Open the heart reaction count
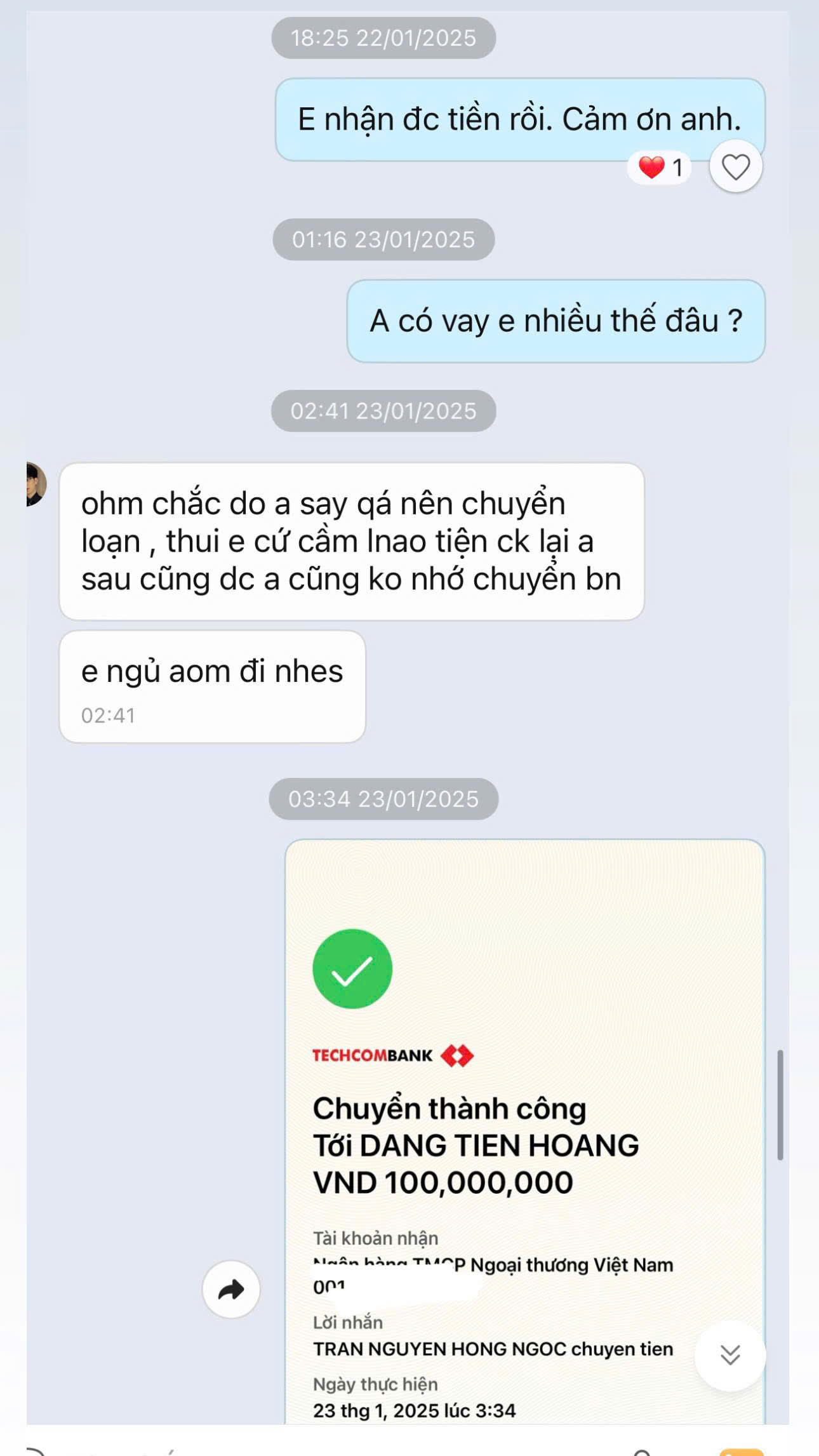 click(660, 168)
